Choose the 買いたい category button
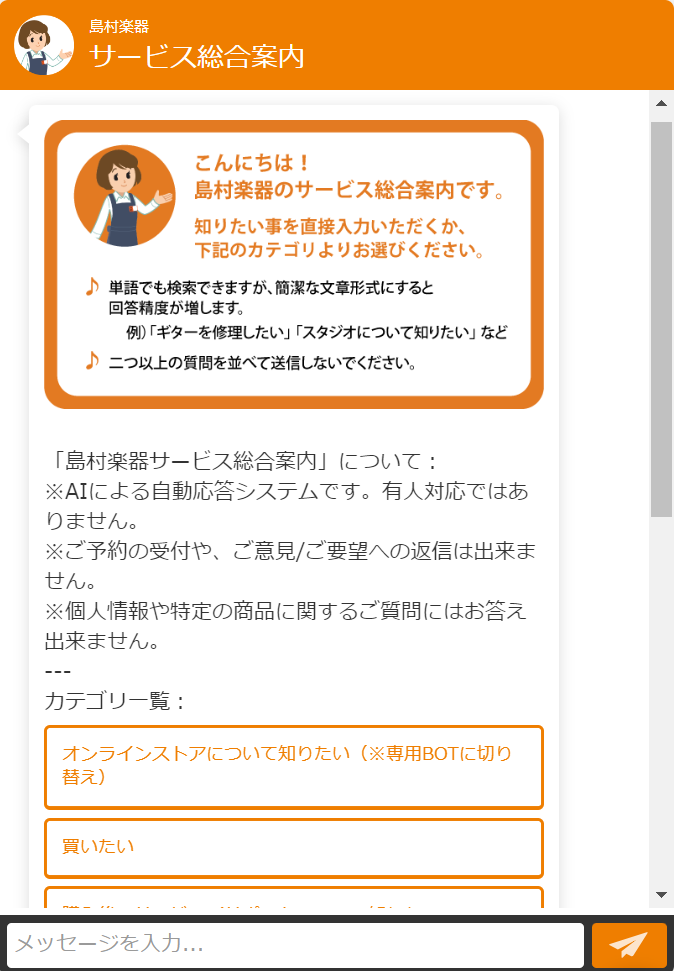 (293, 847)
